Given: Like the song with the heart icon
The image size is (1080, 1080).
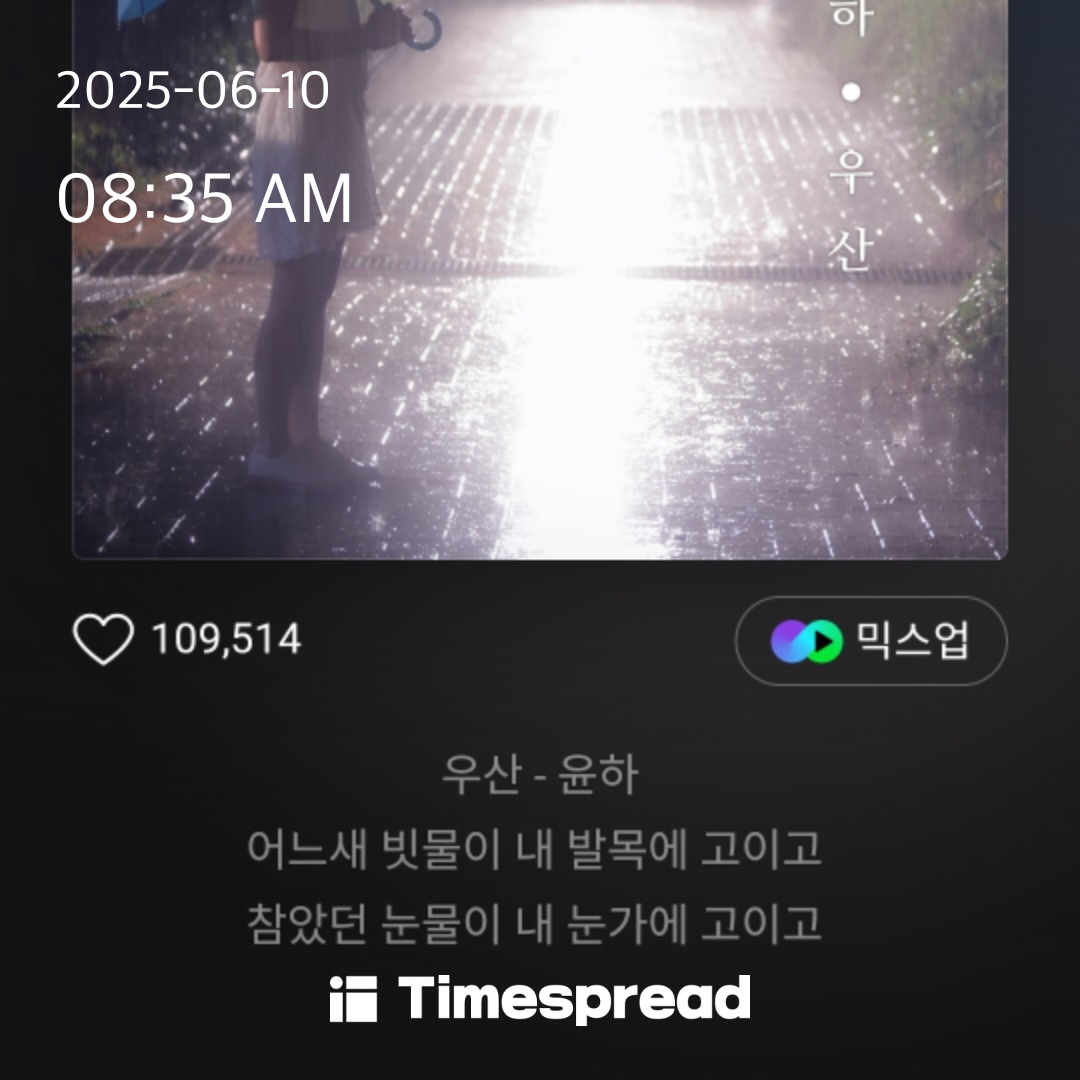Looking at the screenshot, I should 103,640.
